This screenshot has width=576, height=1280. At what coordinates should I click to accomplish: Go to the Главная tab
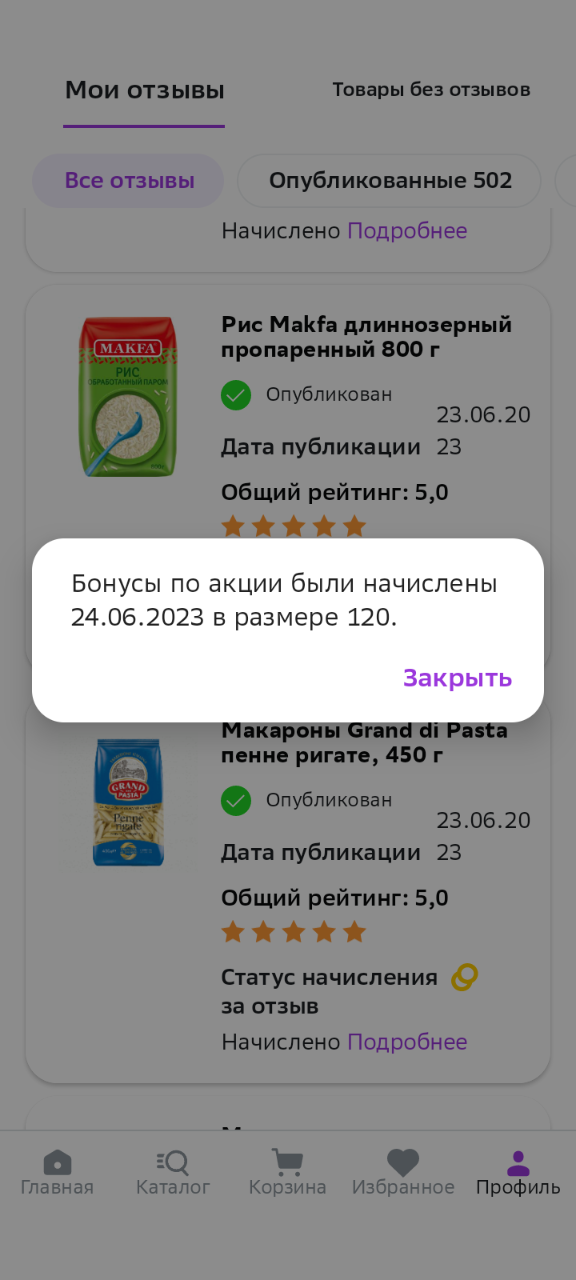[x=57, y=1173]
